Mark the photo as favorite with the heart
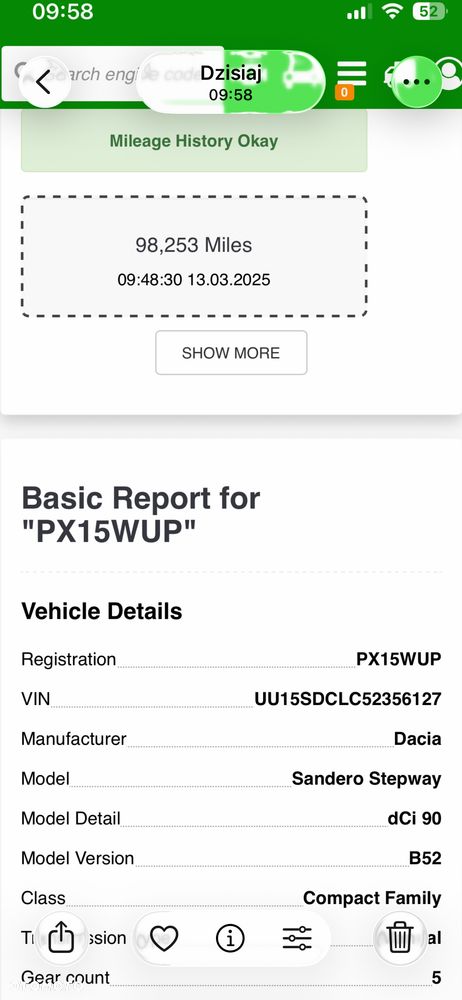Screen dimensions: 462x1000 pos(164,938)
